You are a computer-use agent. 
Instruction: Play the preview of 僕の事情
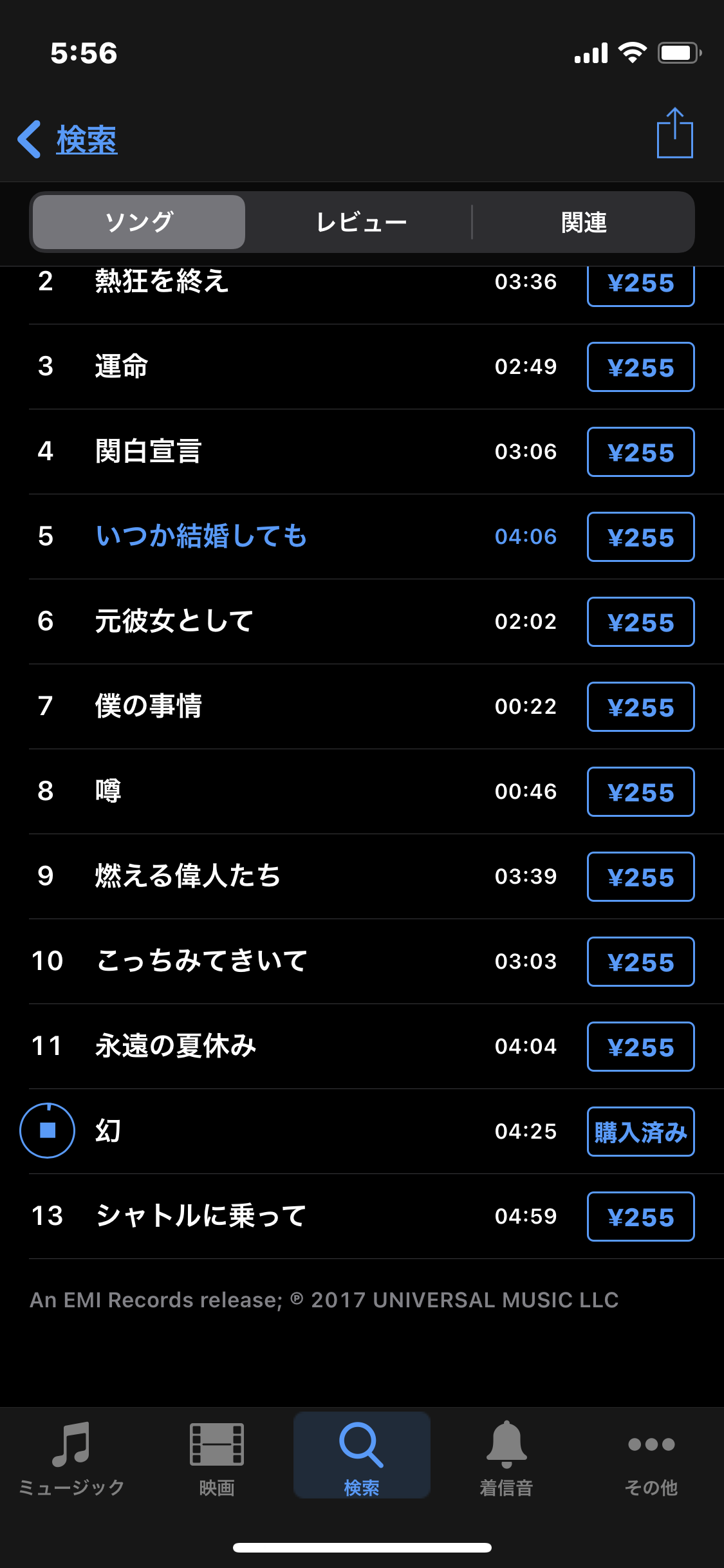(x=149, y=707)
